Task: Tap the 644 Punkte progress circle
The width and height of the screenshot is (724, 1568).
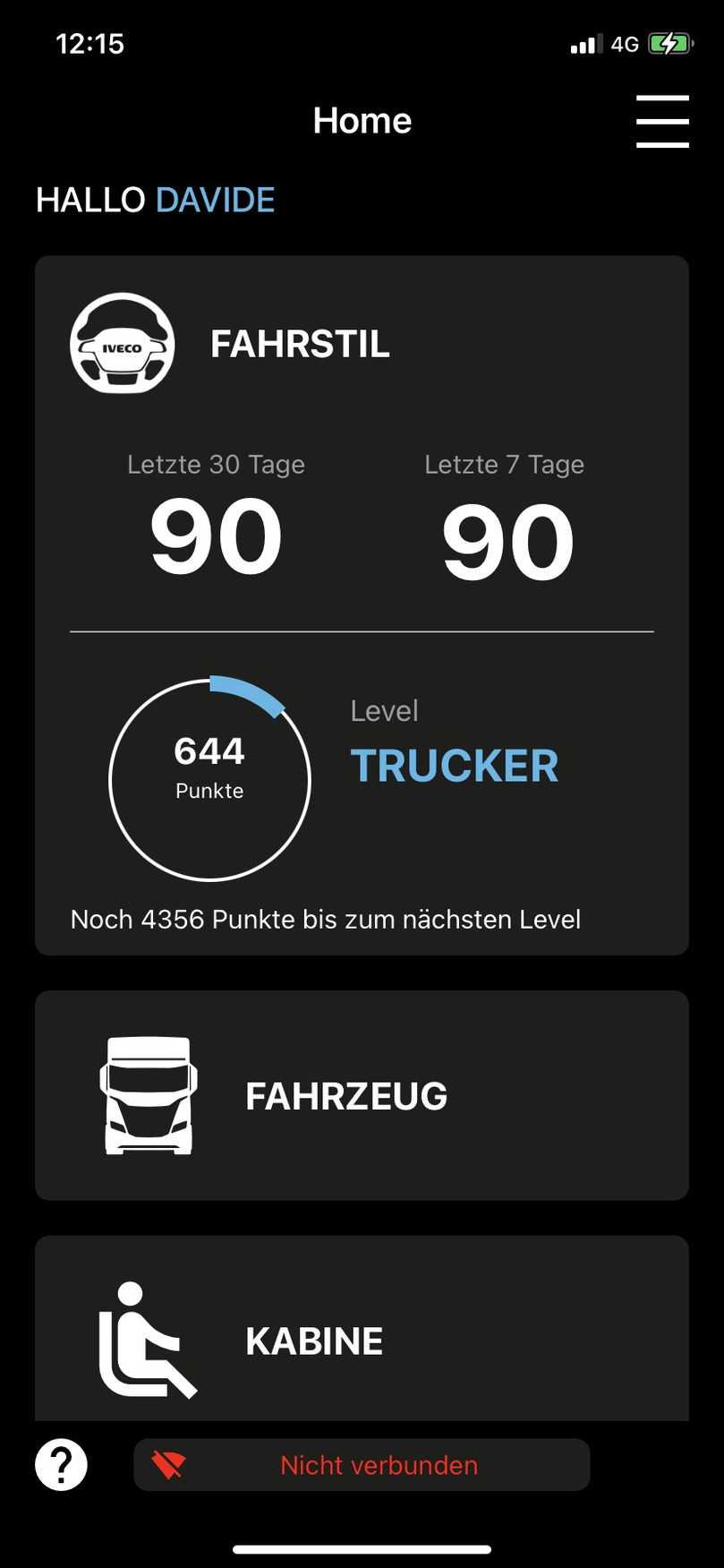Action: coord(210,778)
